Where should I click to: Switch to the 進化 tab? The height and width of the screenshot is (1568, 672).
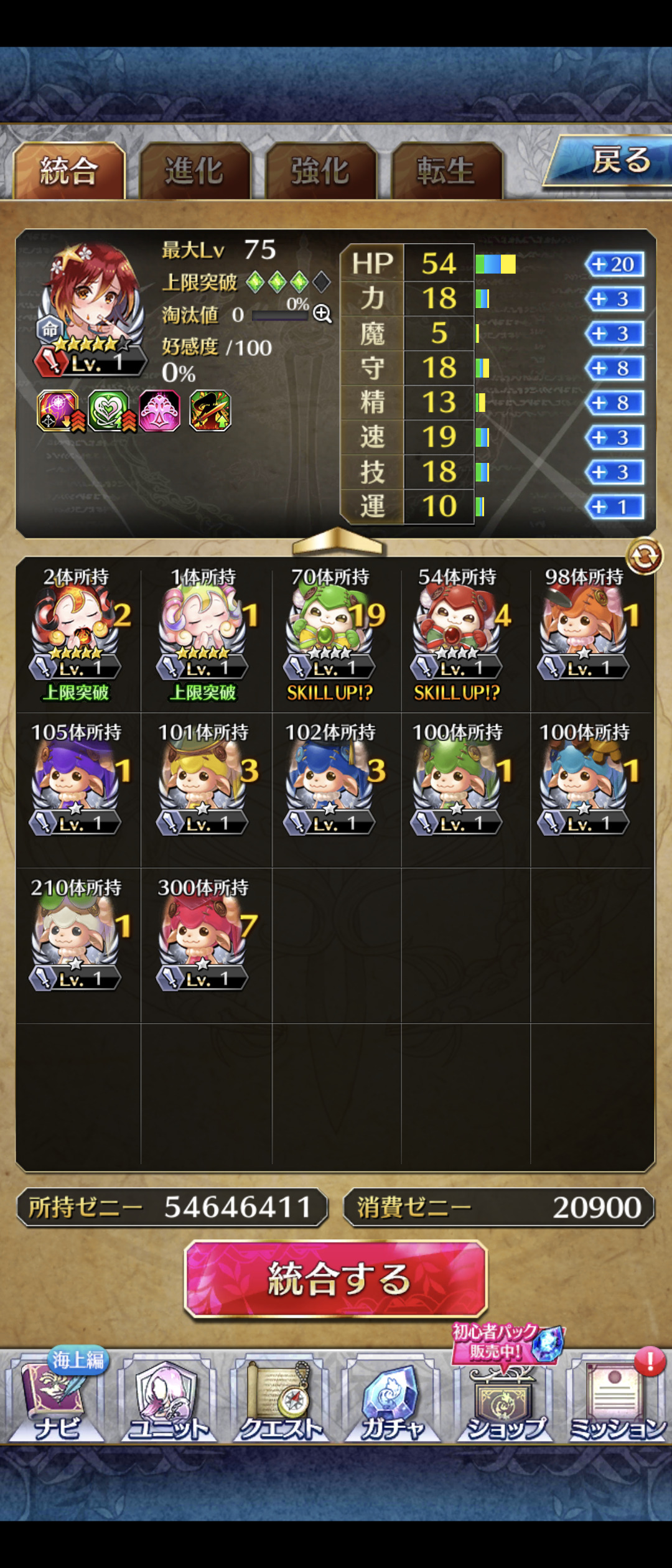pyautogui.click(x=194, y=170)
